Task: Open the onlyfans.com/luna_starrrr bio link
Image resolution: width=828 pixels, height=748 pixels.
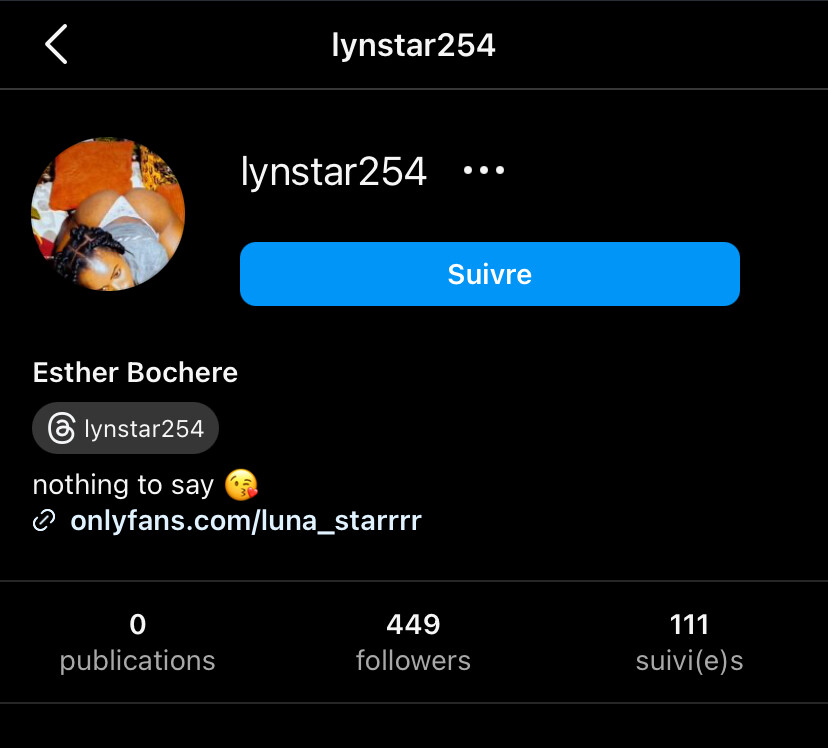Action: point(245,521)
